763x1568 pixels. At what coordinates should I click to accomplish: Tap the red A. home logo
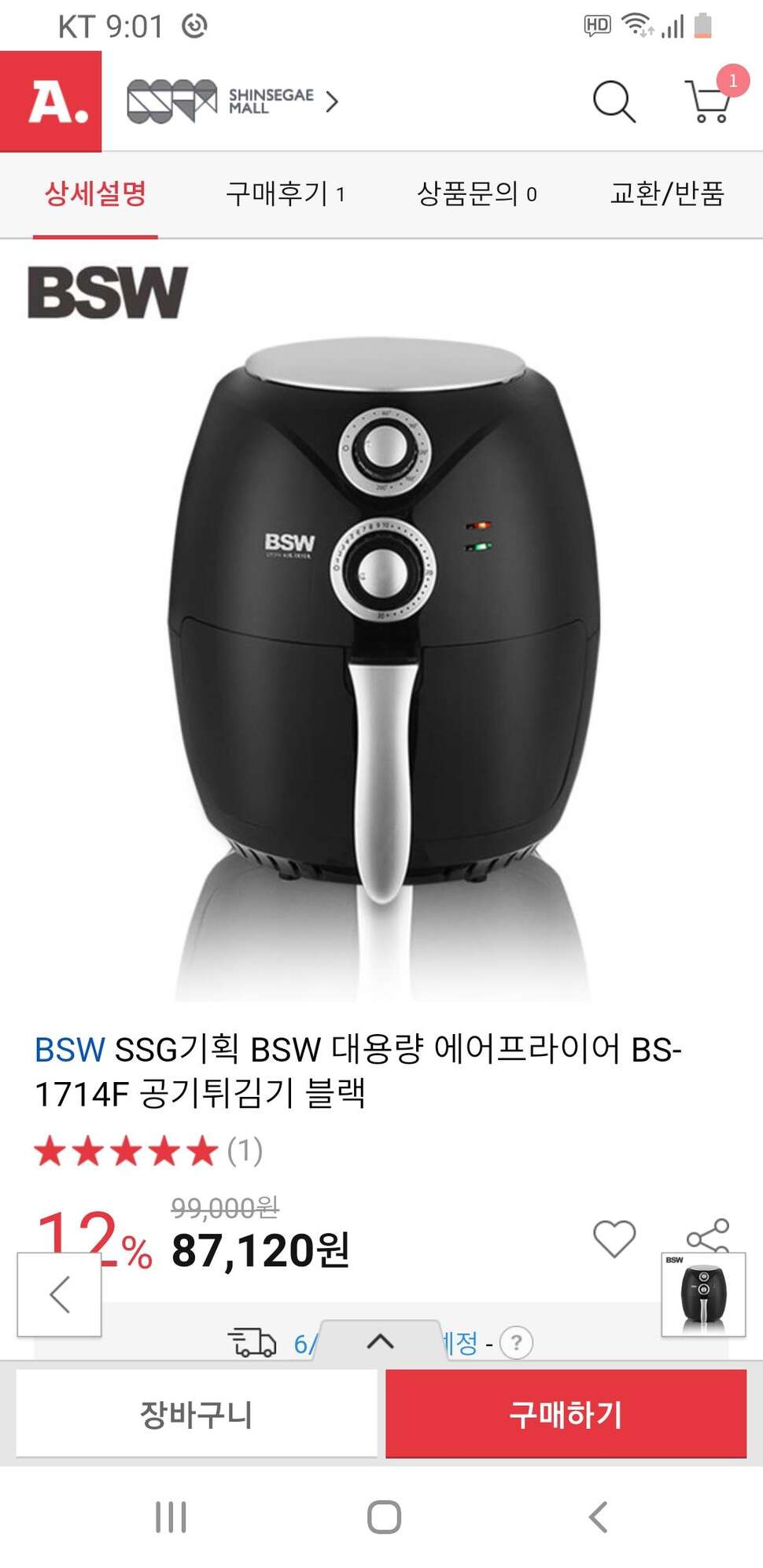[50, 101]
